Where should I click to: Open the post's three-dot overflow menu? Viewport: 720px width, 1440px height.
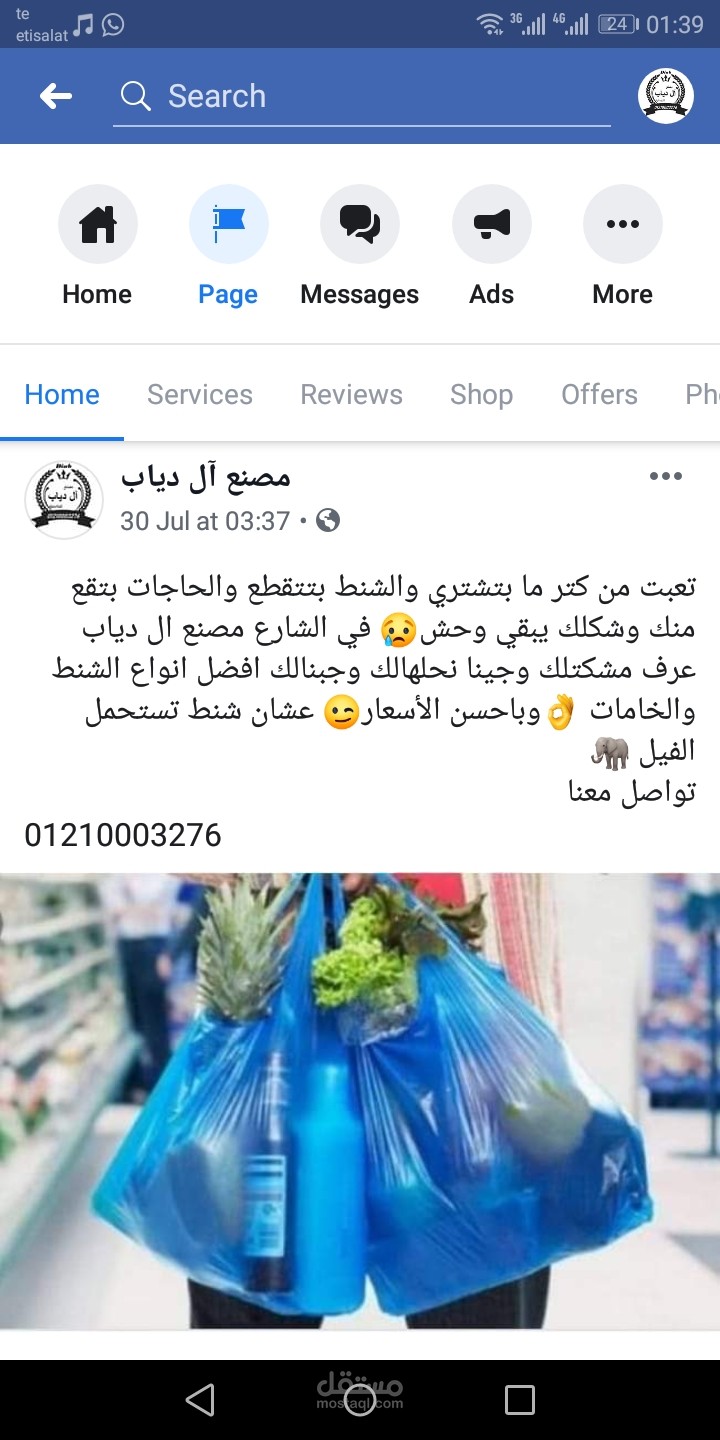pyautogui.click(x=665, y=476)
